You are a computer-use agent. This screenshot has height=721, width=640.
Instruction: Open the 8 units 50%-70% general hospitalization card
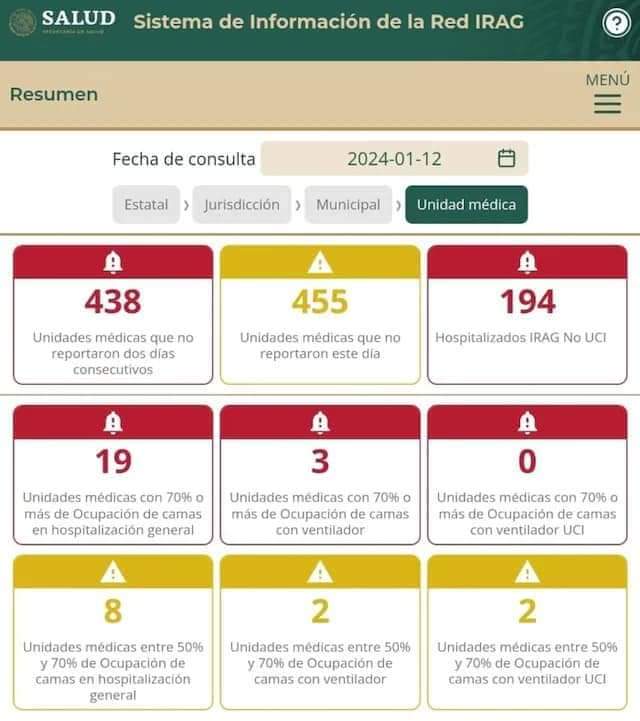(x=113, y=630)
